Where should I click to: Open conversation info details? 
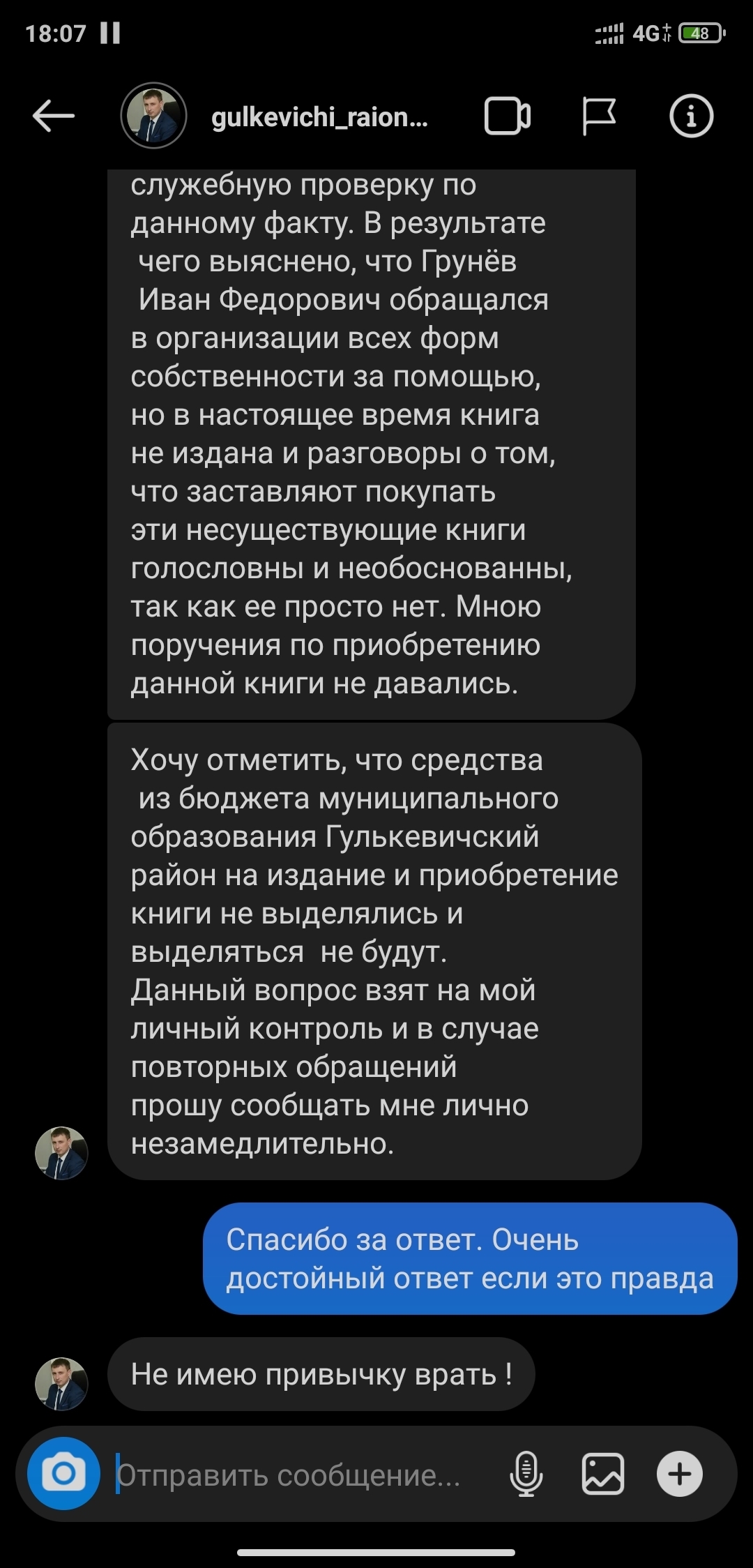pos(691,116)
